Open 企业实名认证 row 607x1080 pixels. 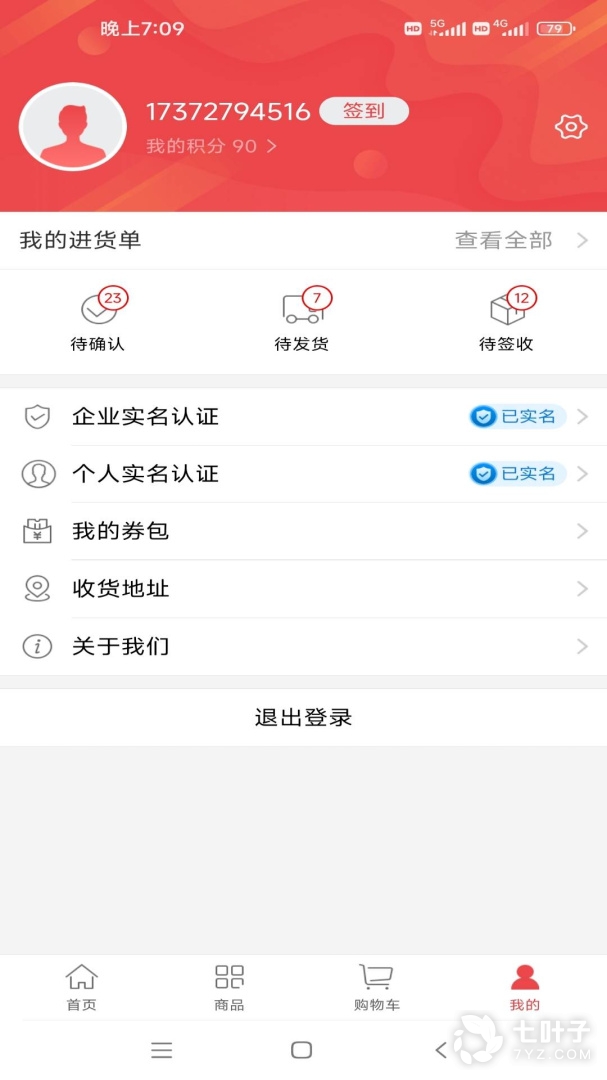click(x=303, y=417)
